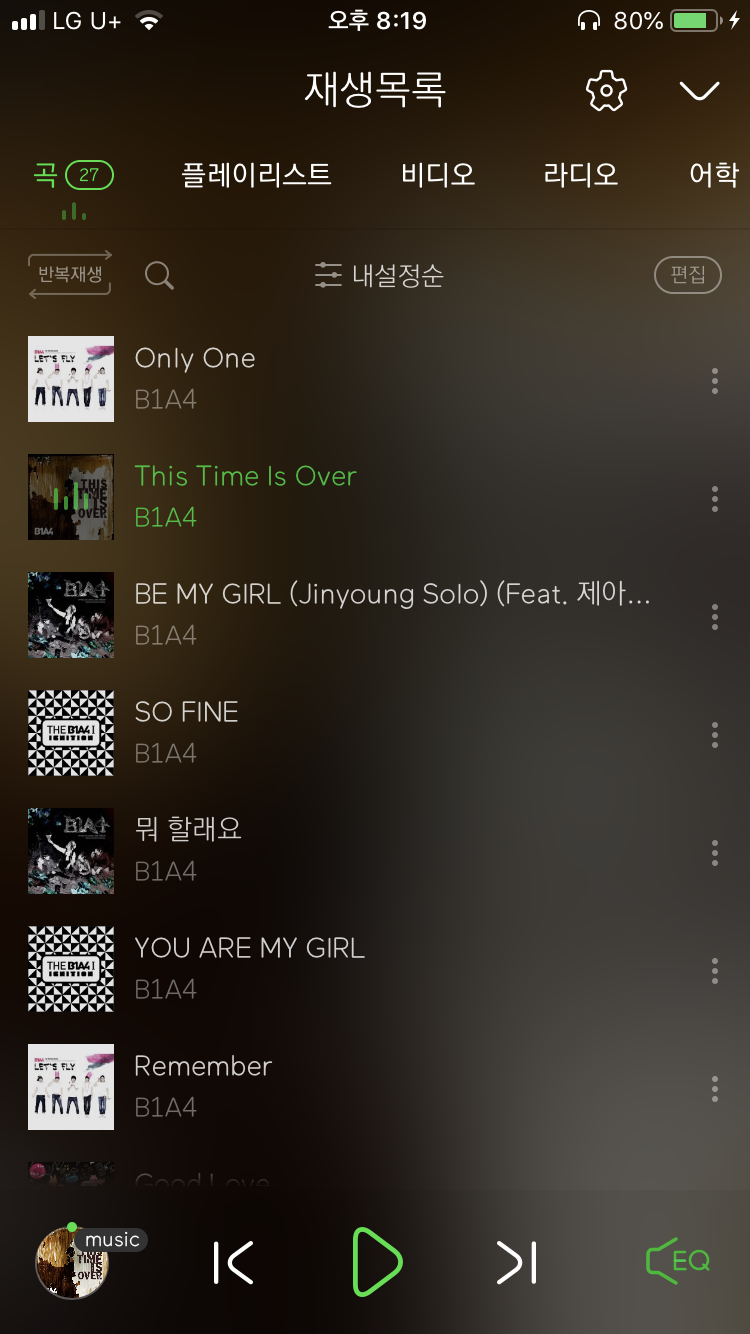Toggle the 반복재생 repeat button
The width and height of the screenshot is (750, 1334).
click(70, 274)
